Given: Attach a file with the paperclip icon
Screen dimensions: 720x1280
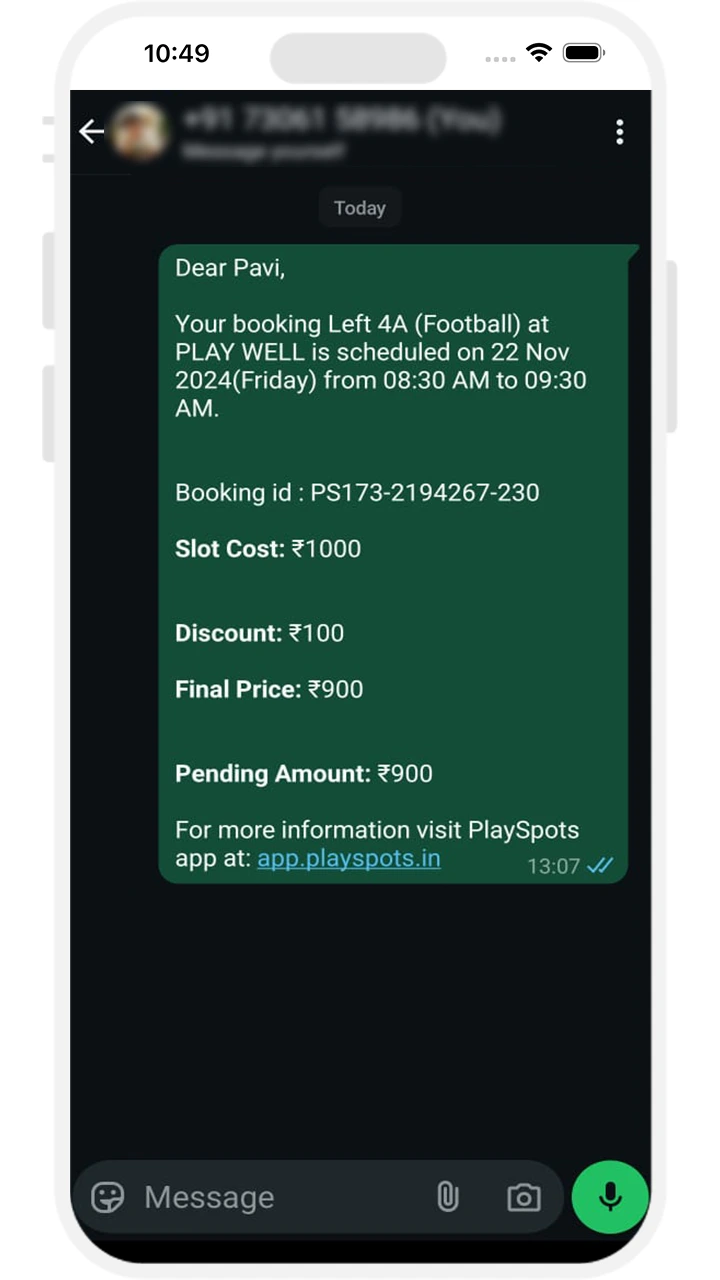Looking at the screenshot, I should tap(448, 1197).
